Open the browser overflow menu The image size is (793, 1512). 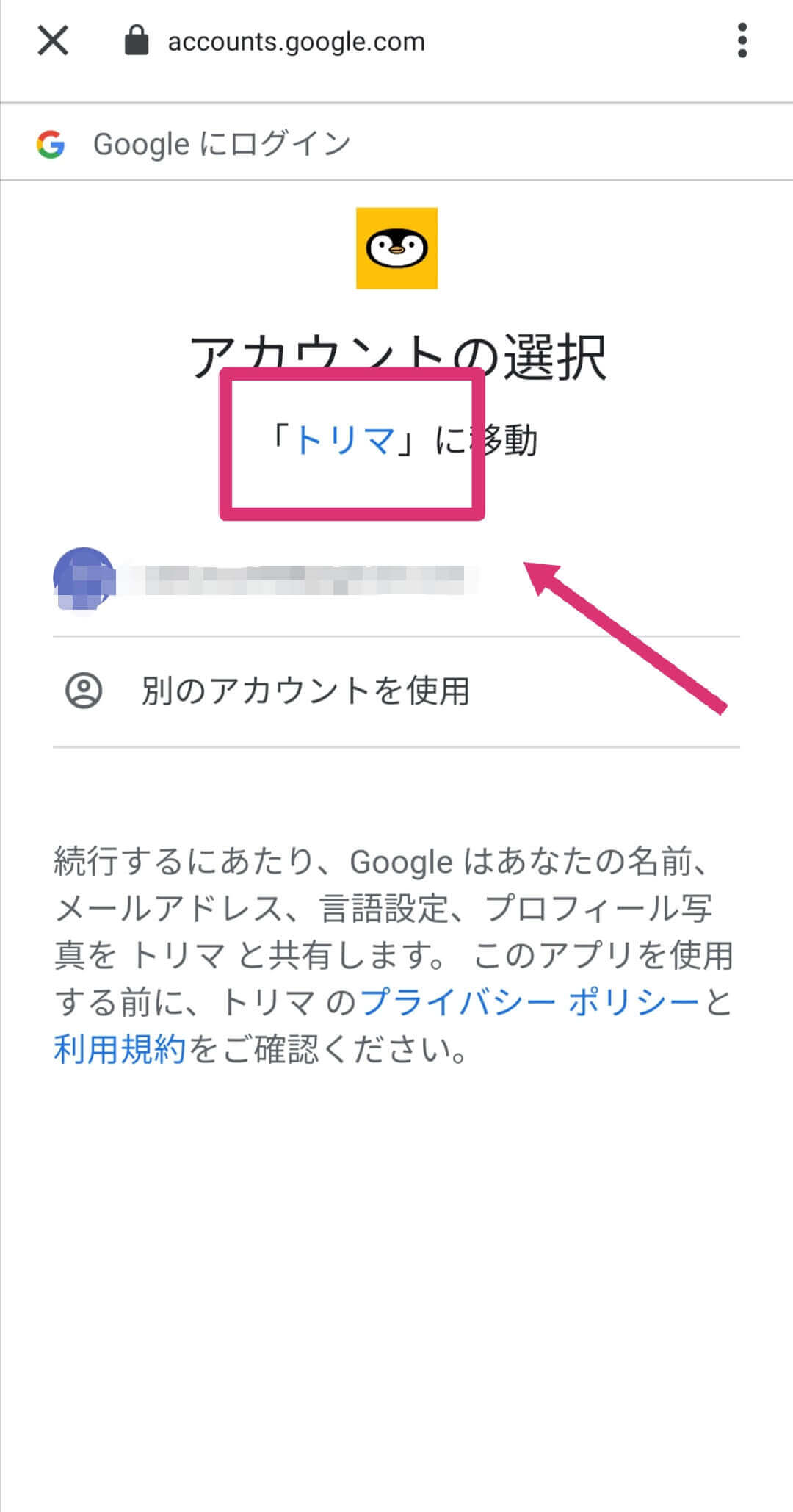742,41
